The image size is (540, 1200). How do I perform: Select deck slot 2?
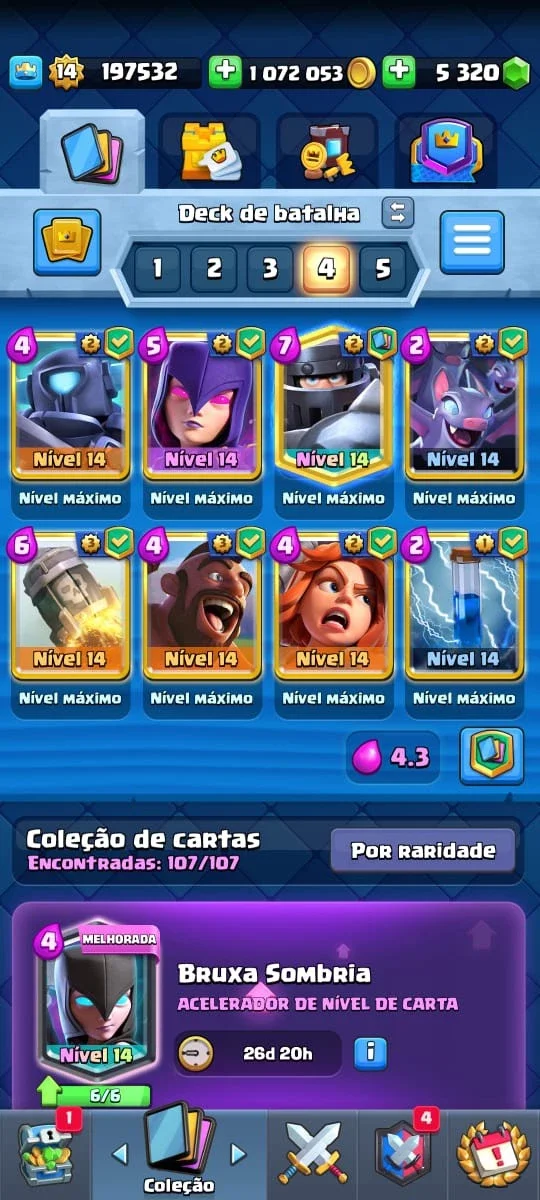(214, 268)
